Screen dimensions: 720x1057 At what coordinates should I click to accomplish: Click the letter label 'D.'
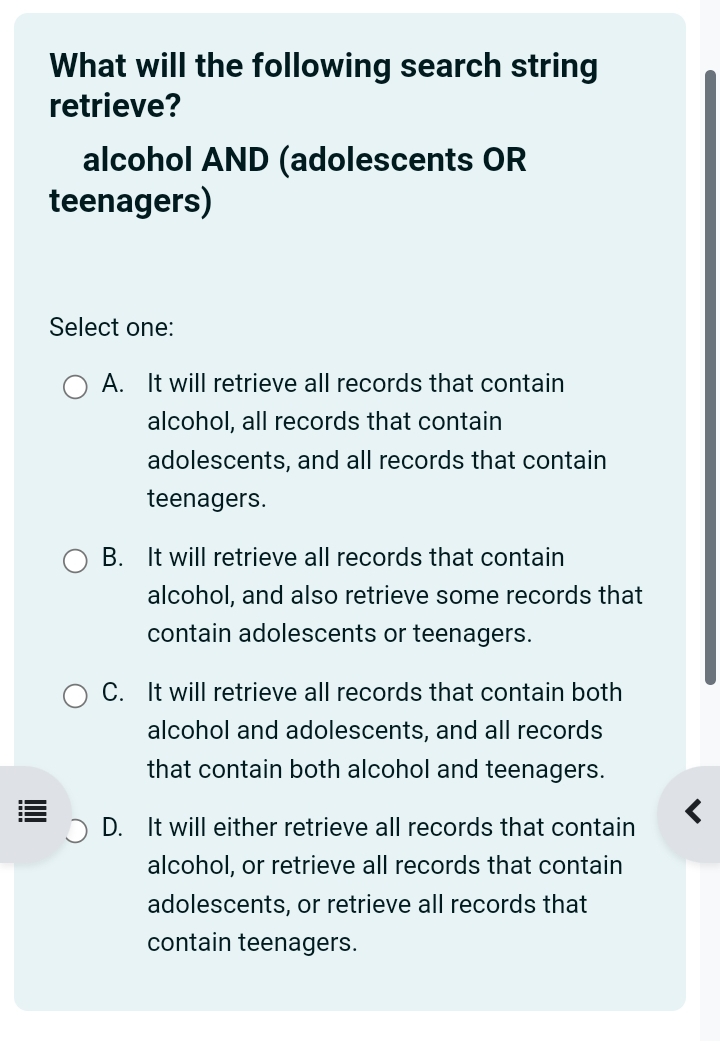(x=113, y=827)
